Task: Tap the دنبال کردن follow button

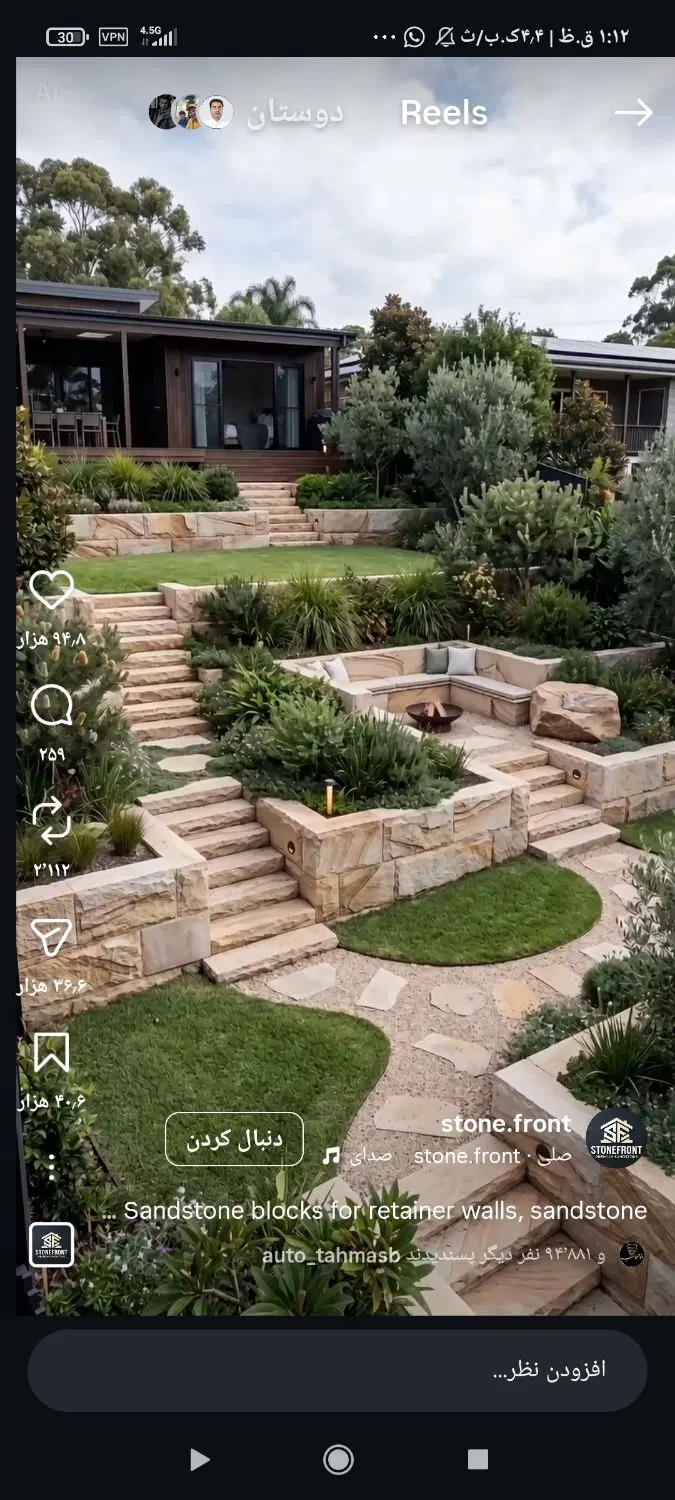Action: point(234,1139)
